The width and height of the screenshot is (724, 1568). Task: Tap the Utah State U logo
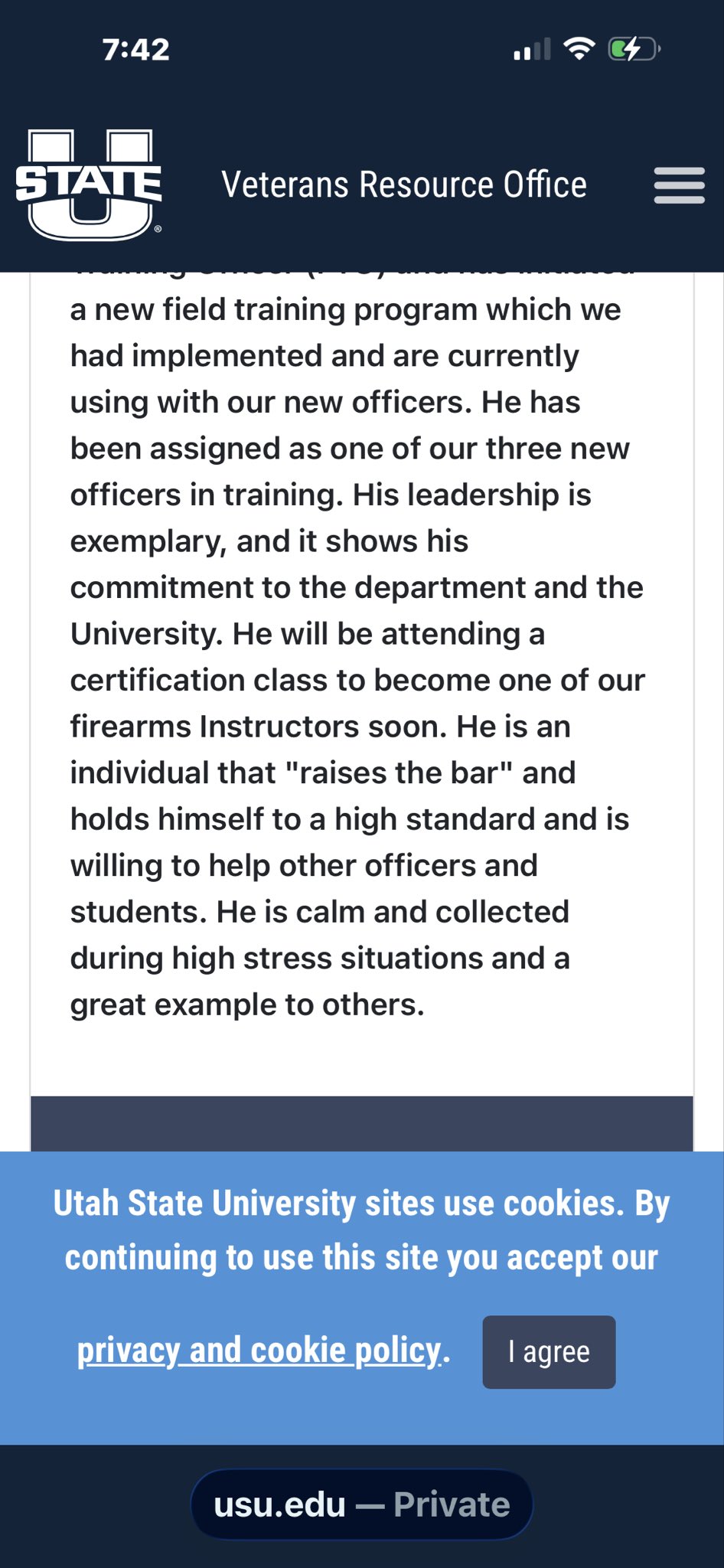coord(89,185)
